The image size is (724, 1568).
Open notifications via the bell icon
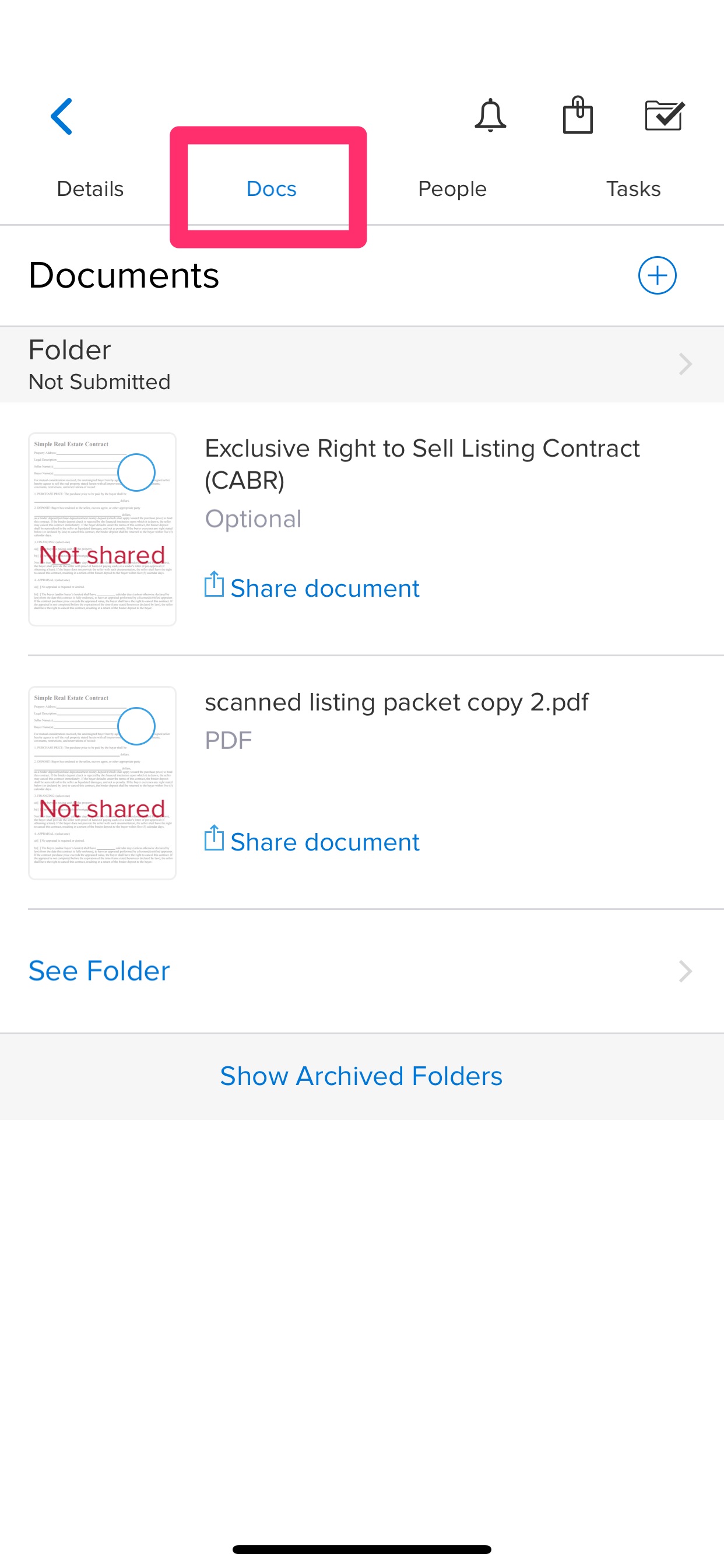point(490,115)
